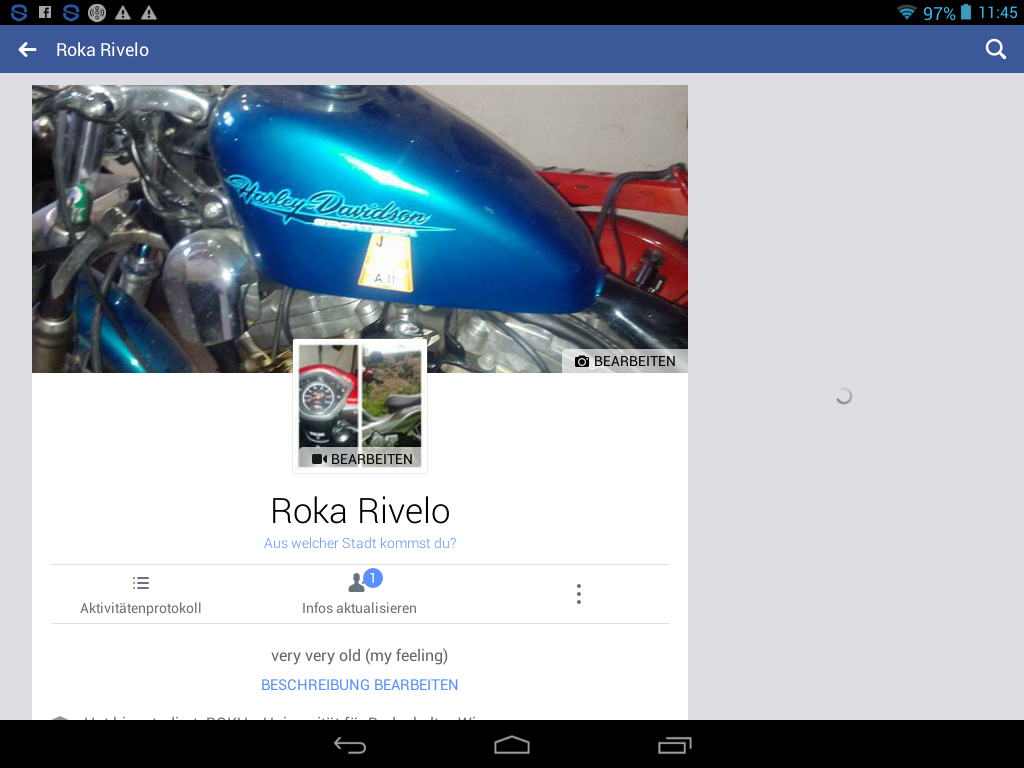The width and height of the screenshot is (1024, 768).
Task: Open search with the magnifier icon
Action: pyautogui.click(x=995, y=50)
